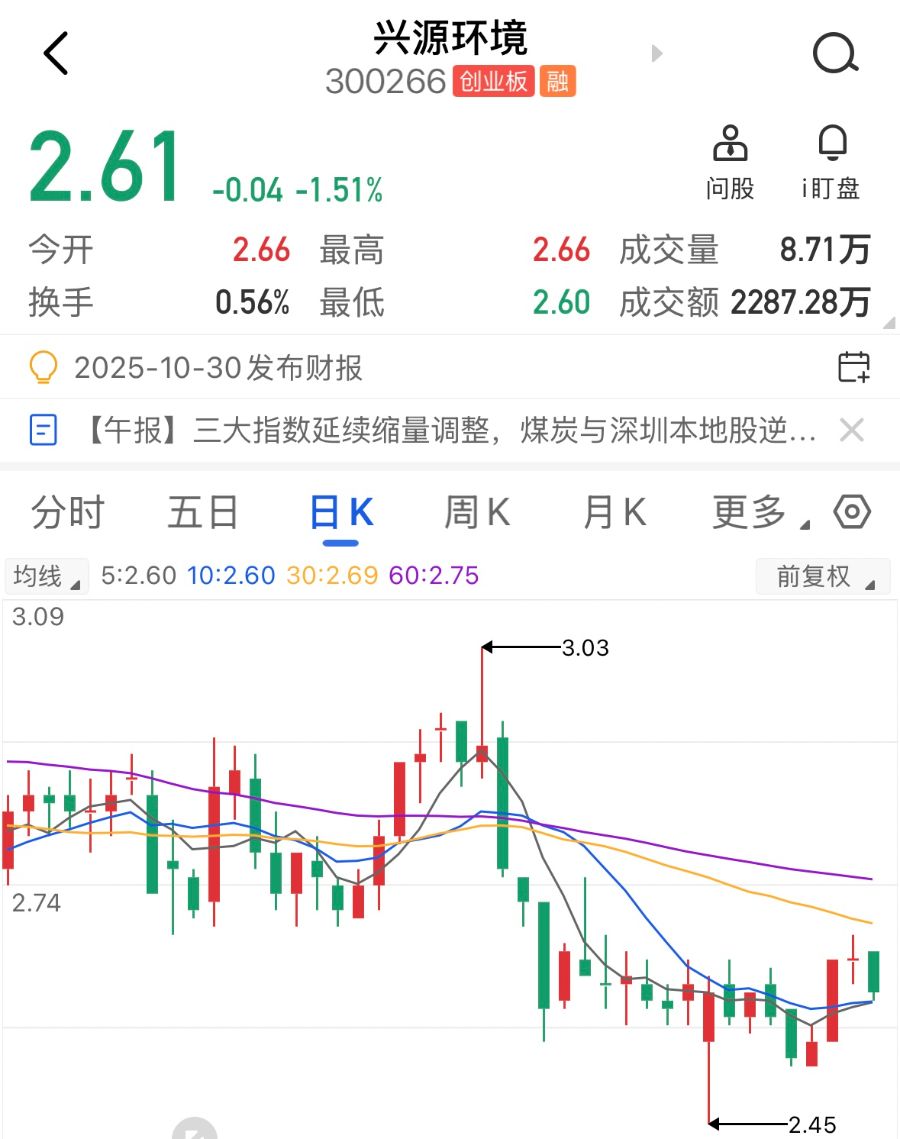Screen dimensions: 900x1139
Task: Expand more quote details with corner arrow
Action: click(x=888, y=322)
